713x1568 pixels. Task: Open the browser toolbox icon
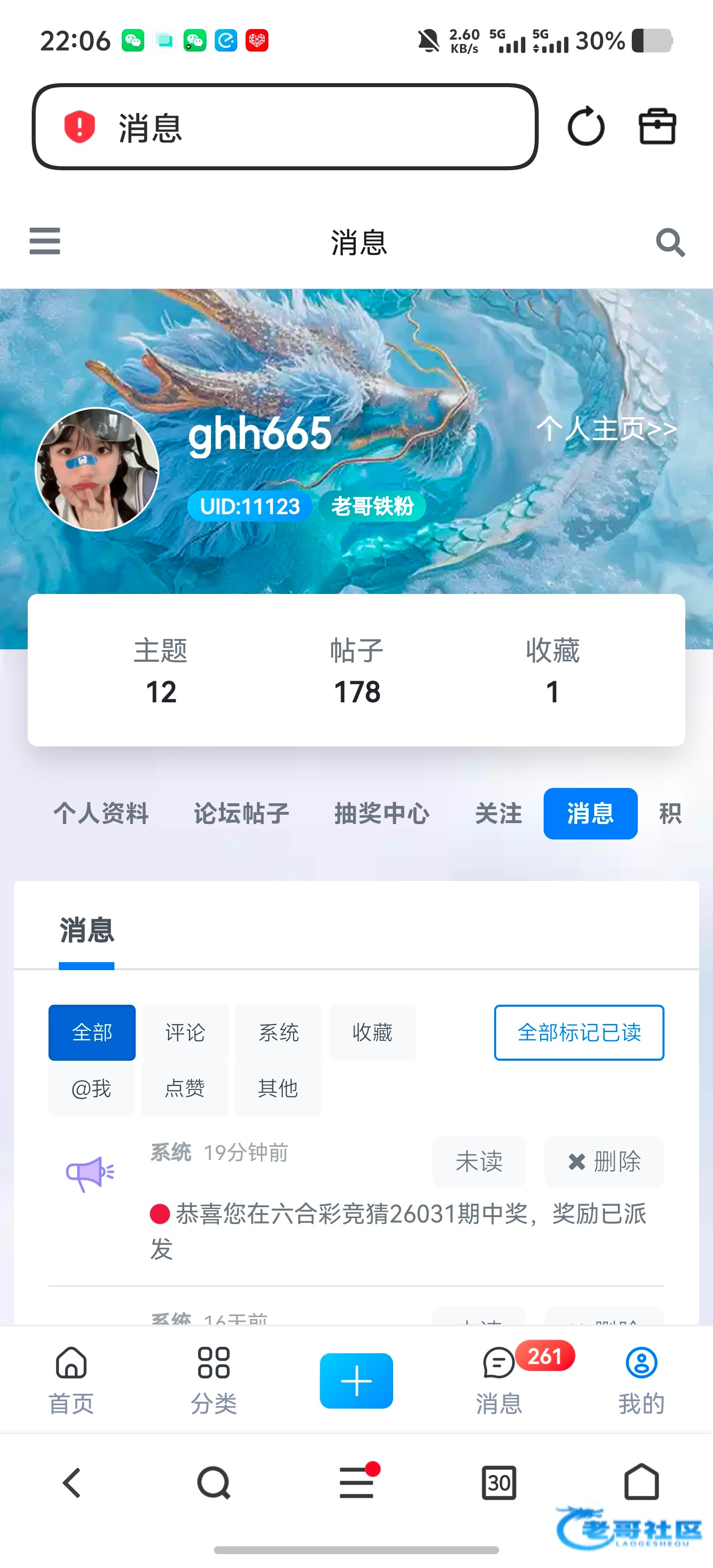657,127
